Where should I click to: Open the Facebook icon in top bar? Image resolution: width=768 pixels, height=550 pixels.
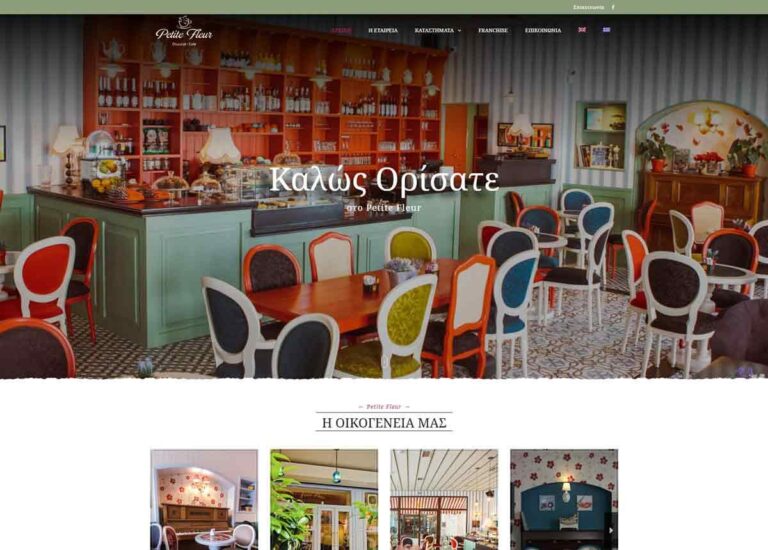(x=613, y=7)
